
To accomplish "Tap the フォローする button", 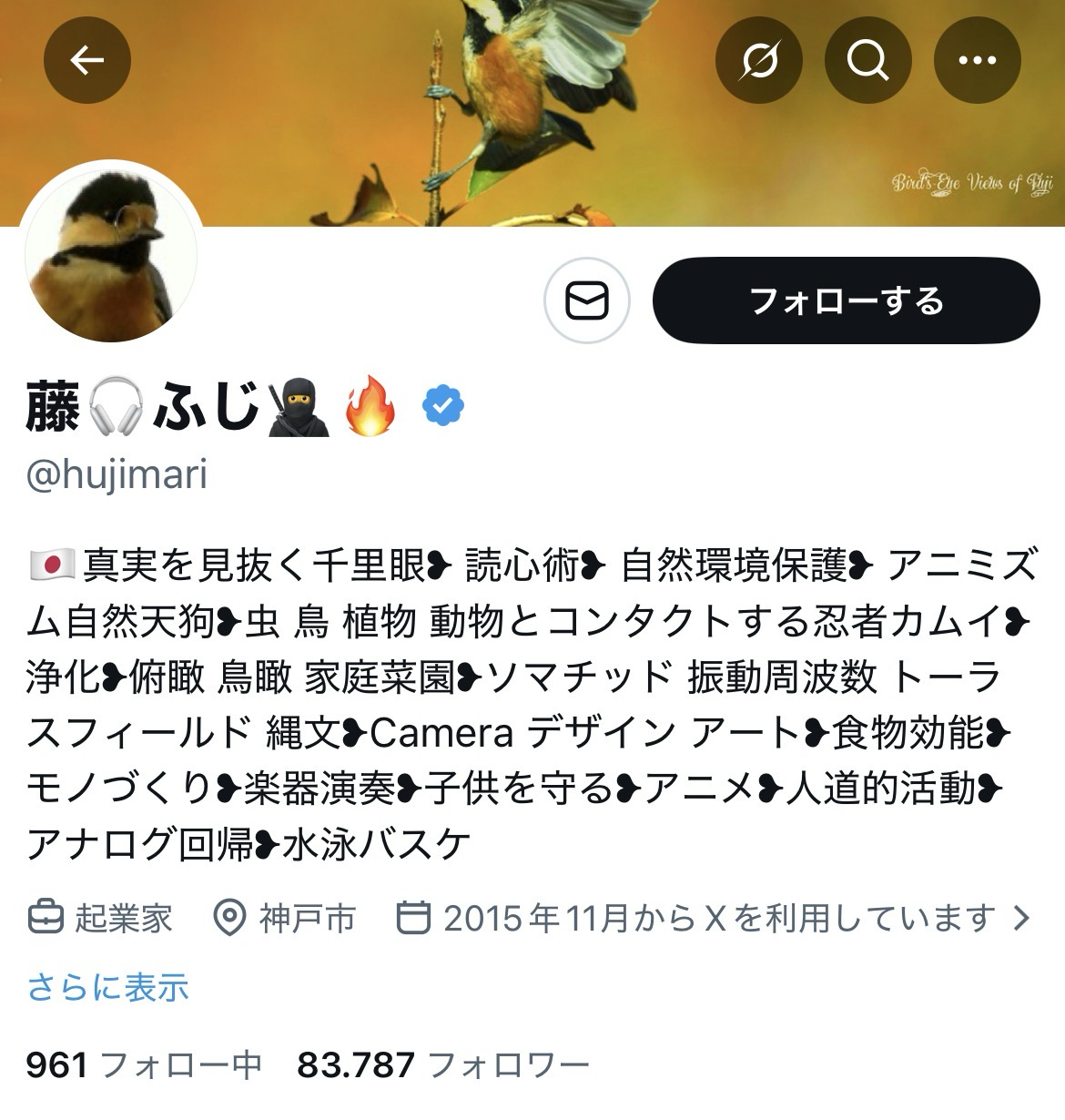I will pyautogui.click(x=846, y=300).
